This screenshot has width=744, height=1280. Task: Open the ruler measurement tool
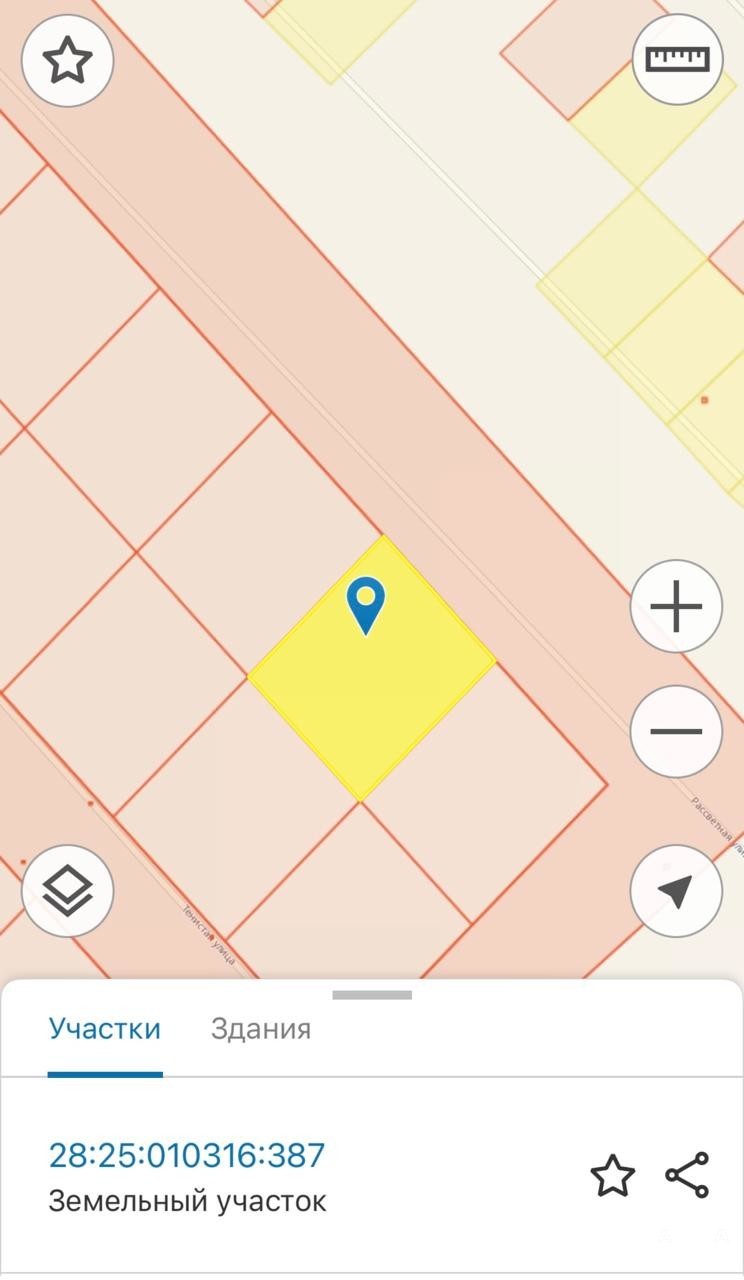click(x=677, y=60)
